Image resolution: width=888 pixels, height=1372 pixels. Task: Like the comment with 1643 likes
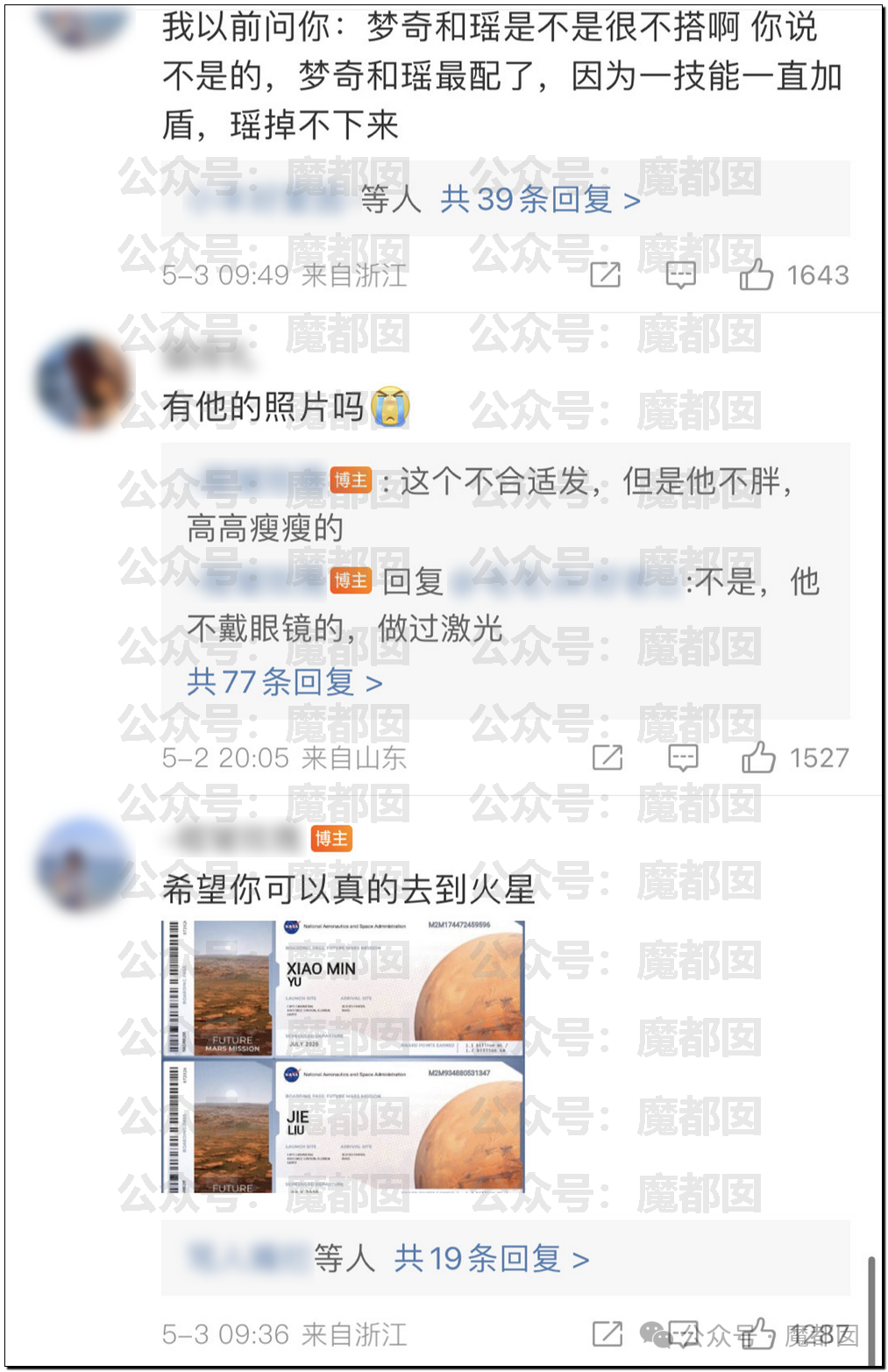click(756, 275)
